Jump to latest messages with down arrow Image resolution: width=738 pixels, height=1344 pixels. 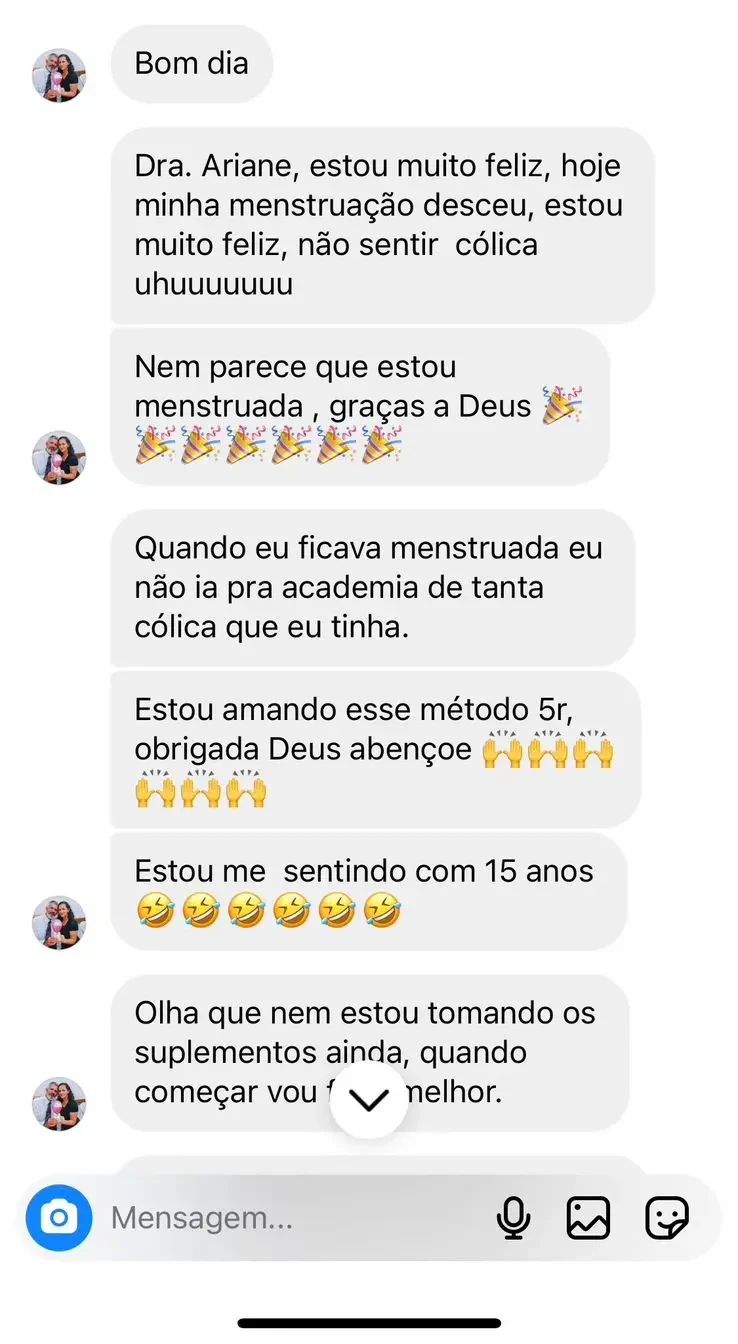click(369, 1099)
